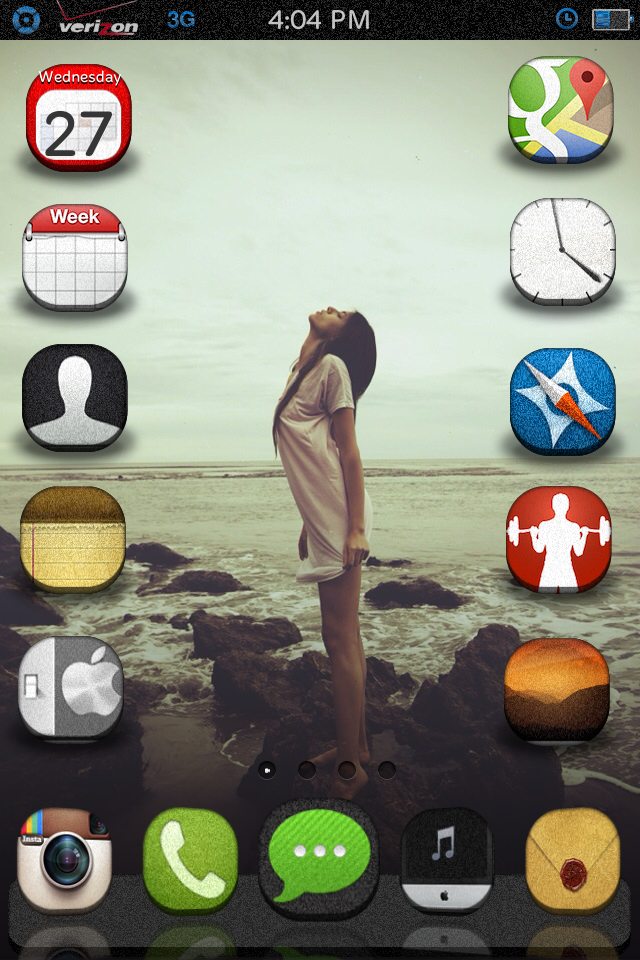Tap the home screen page indicator dots
This screenshot has height=960, width=640.
(x=327, y=770)
